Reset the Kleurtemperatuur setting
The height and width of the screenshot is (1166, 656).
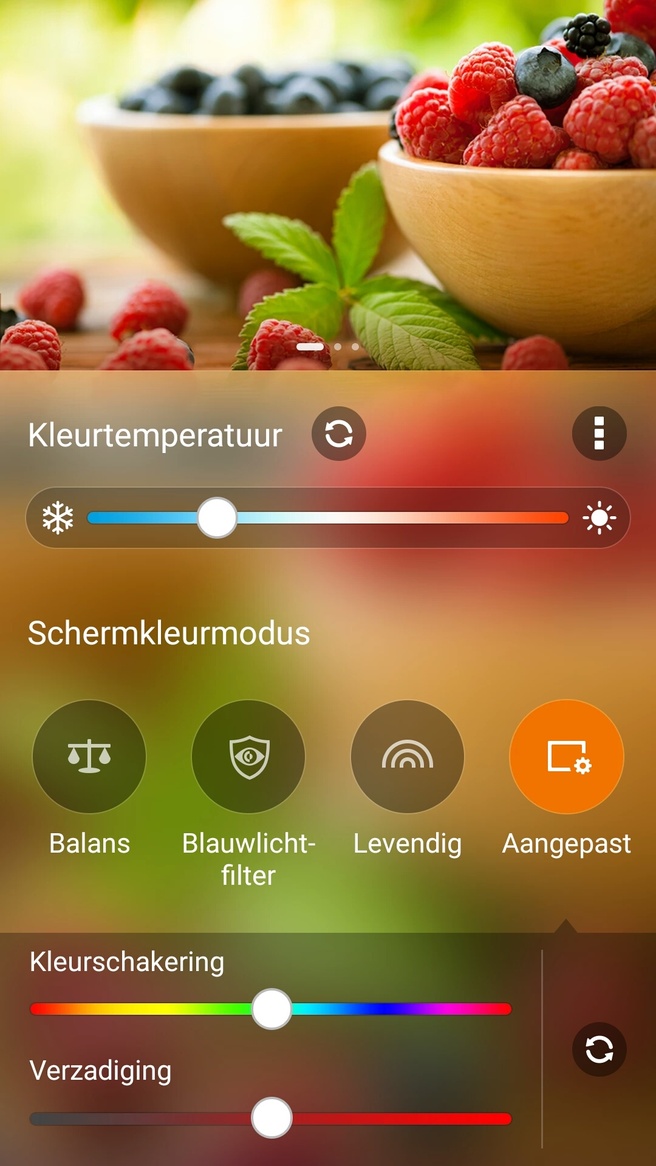click(x=339, y=435)
